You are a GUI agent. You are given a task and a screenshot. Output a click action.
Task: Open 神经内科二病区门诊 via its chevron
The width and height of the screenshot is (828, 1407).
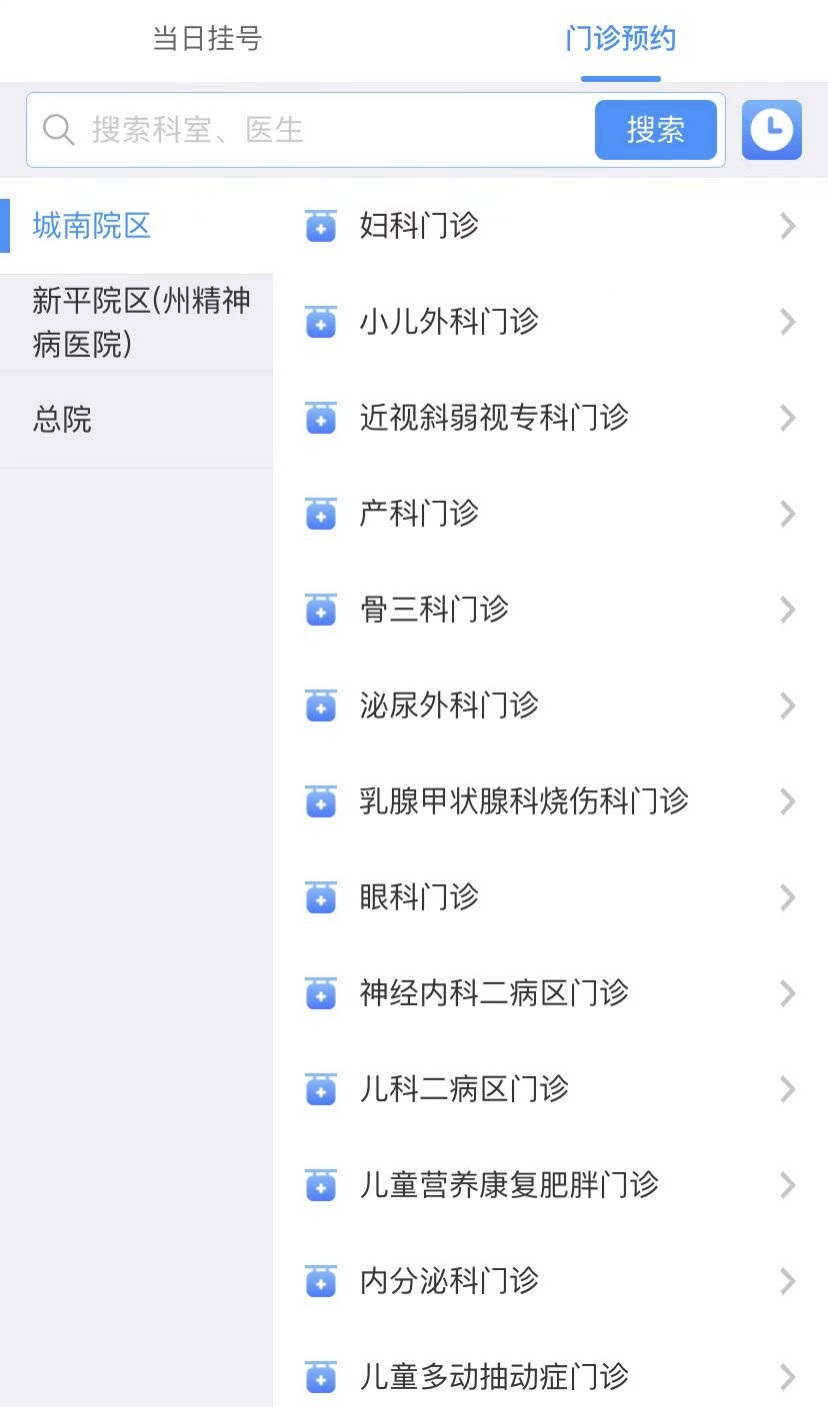tap(788, 993)
